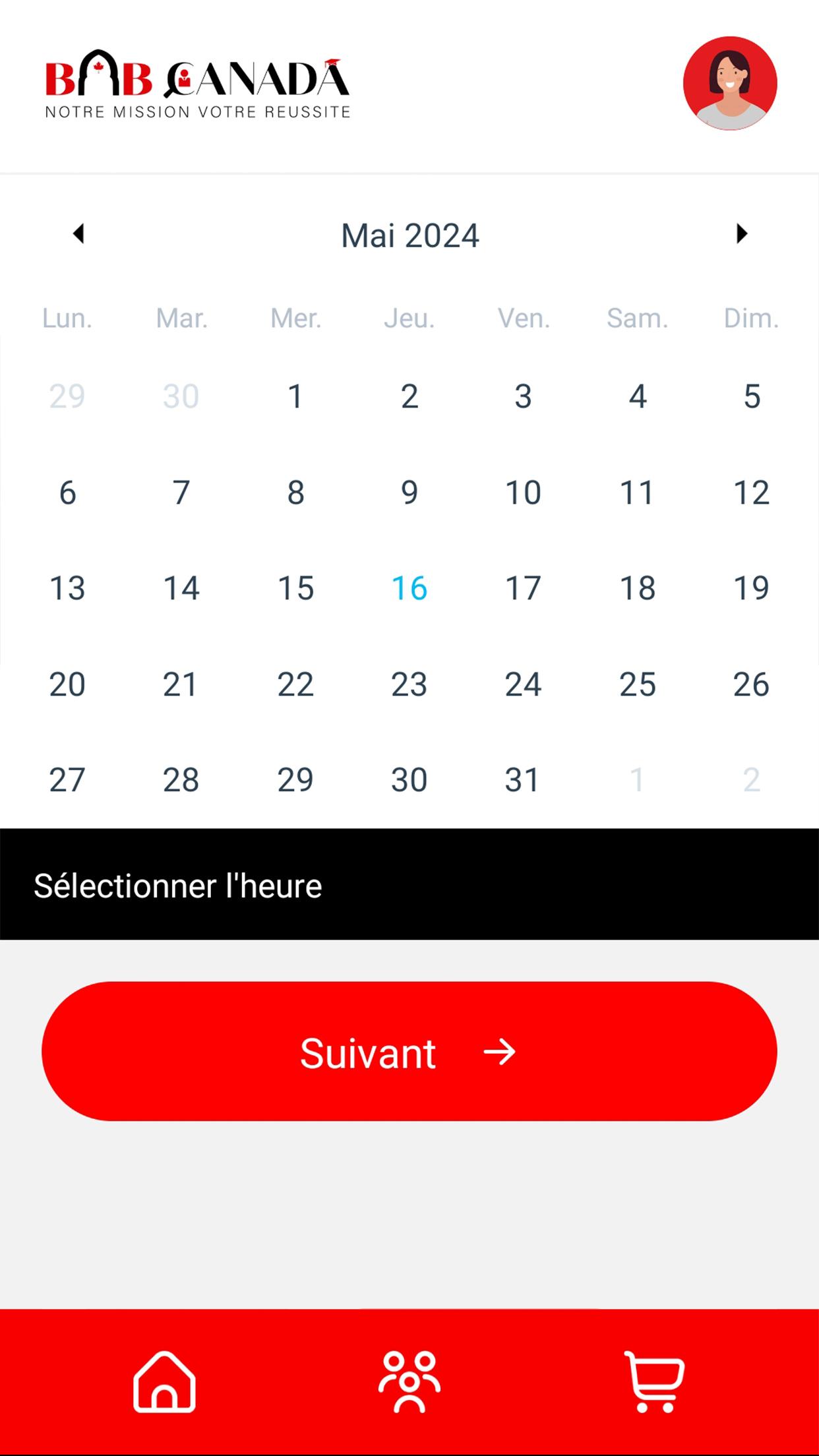Select May 27 on the calendar

pos(67,780)
